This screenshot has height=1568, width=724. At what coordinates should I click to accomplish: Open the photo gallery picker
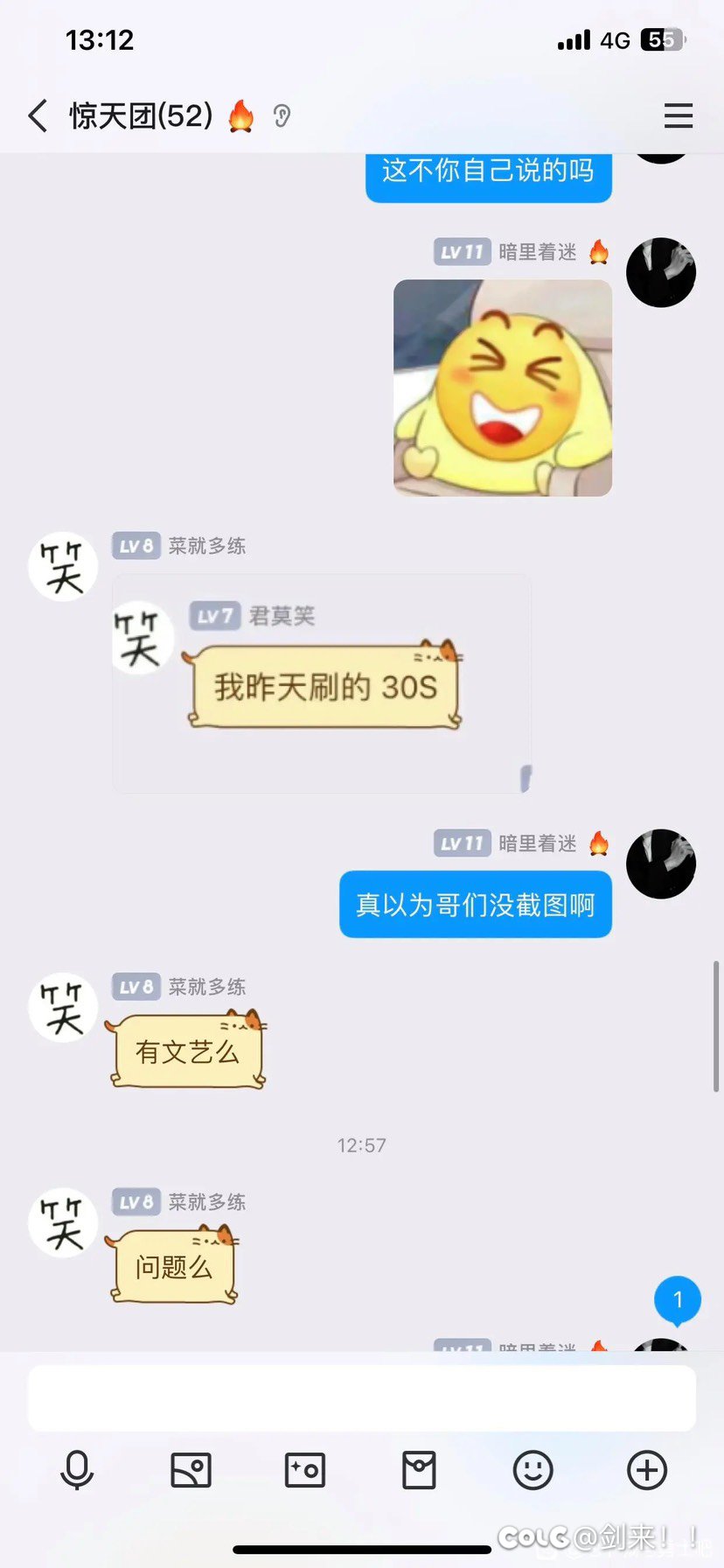click(x=191, y=1469)
